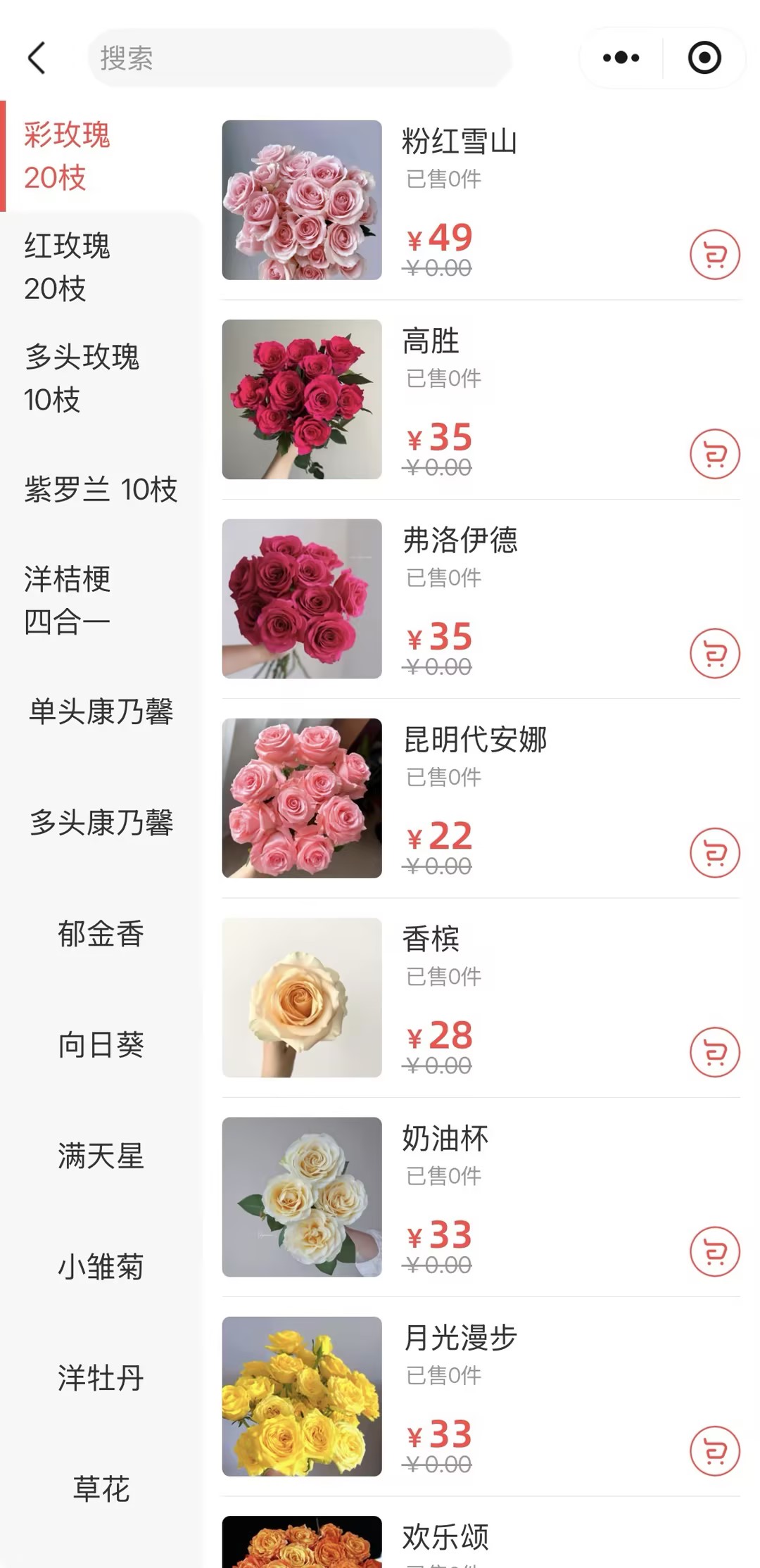The width and height of the screenshot is (760, 1568).
Task: Open 紫罗兰 10枝 category
Action: (x=101, y=489)
